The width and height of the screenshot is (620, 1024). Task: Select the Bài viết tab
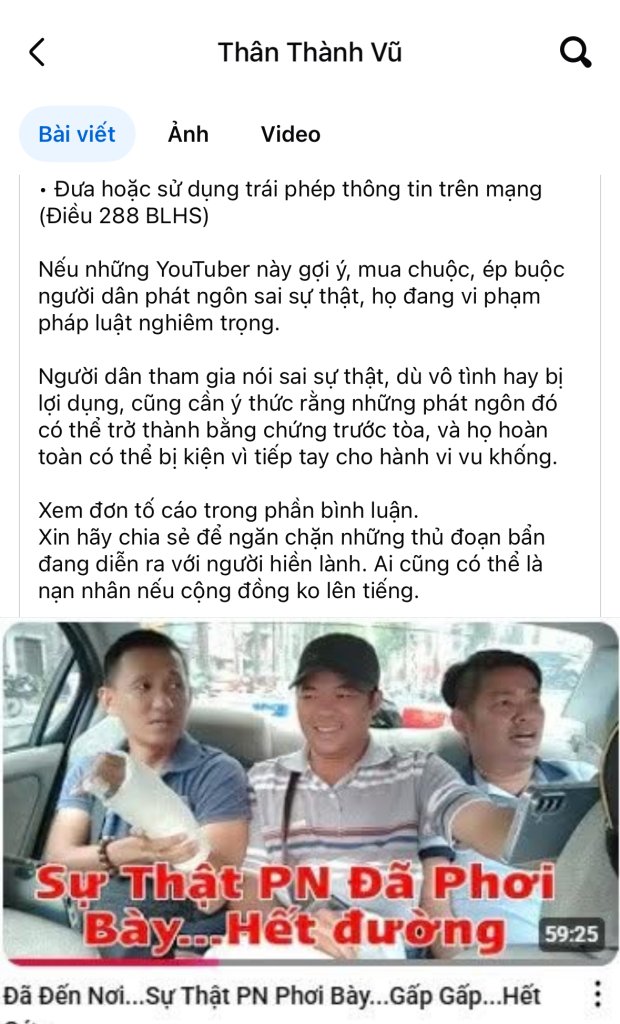[x=77, y=134]
